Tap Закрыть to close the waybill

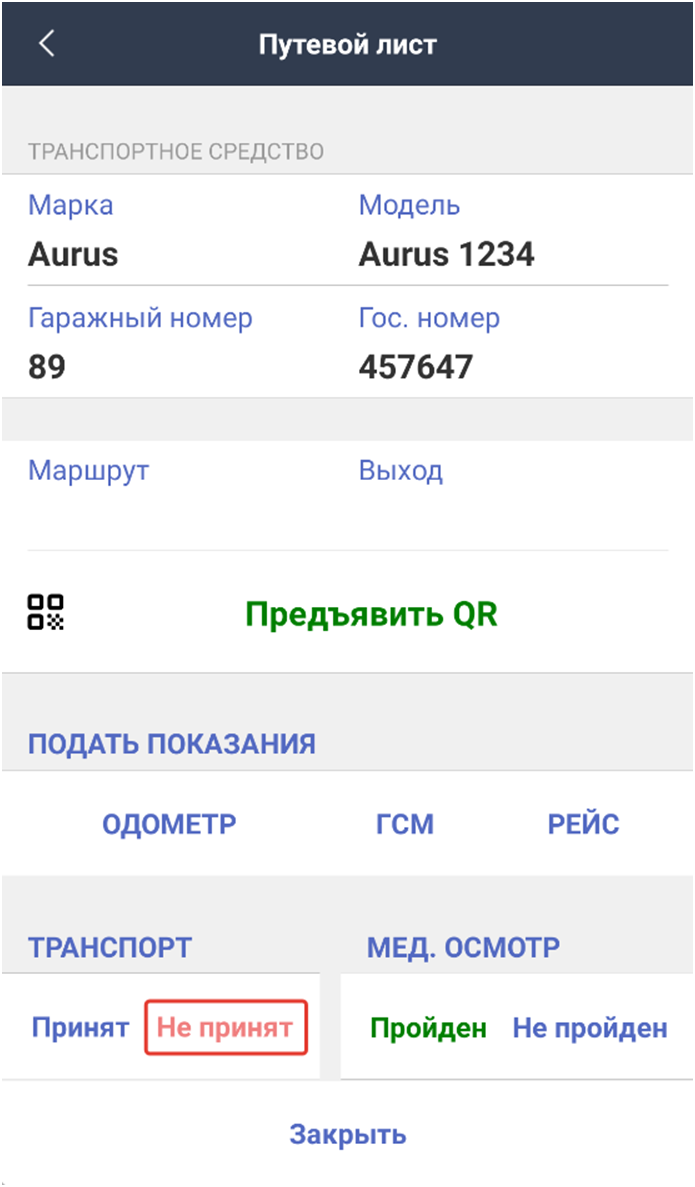348,1134
